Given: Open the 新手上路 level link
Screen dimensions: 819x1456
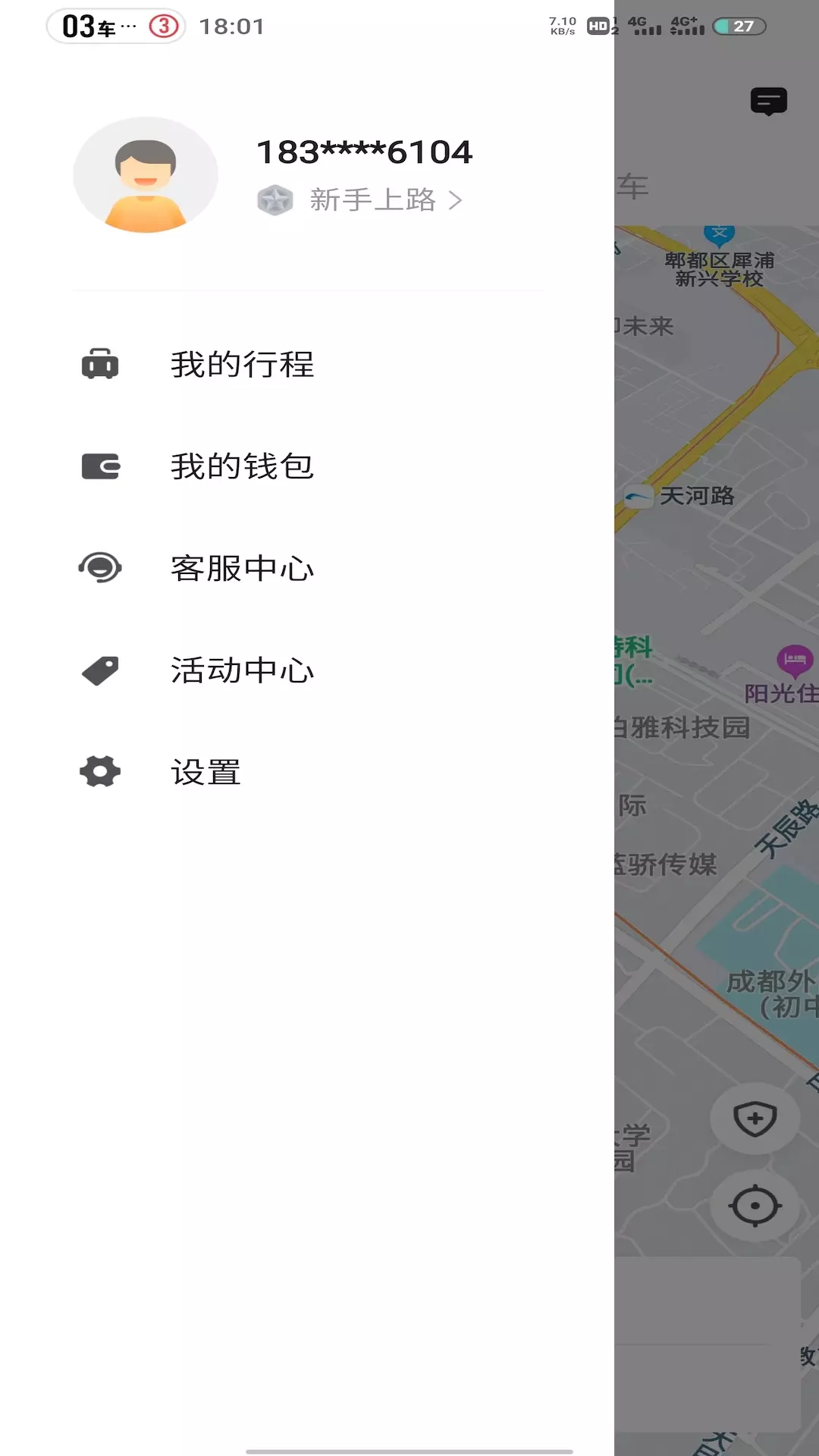Looking at the screenshot, I should click(x=359, y=200).
